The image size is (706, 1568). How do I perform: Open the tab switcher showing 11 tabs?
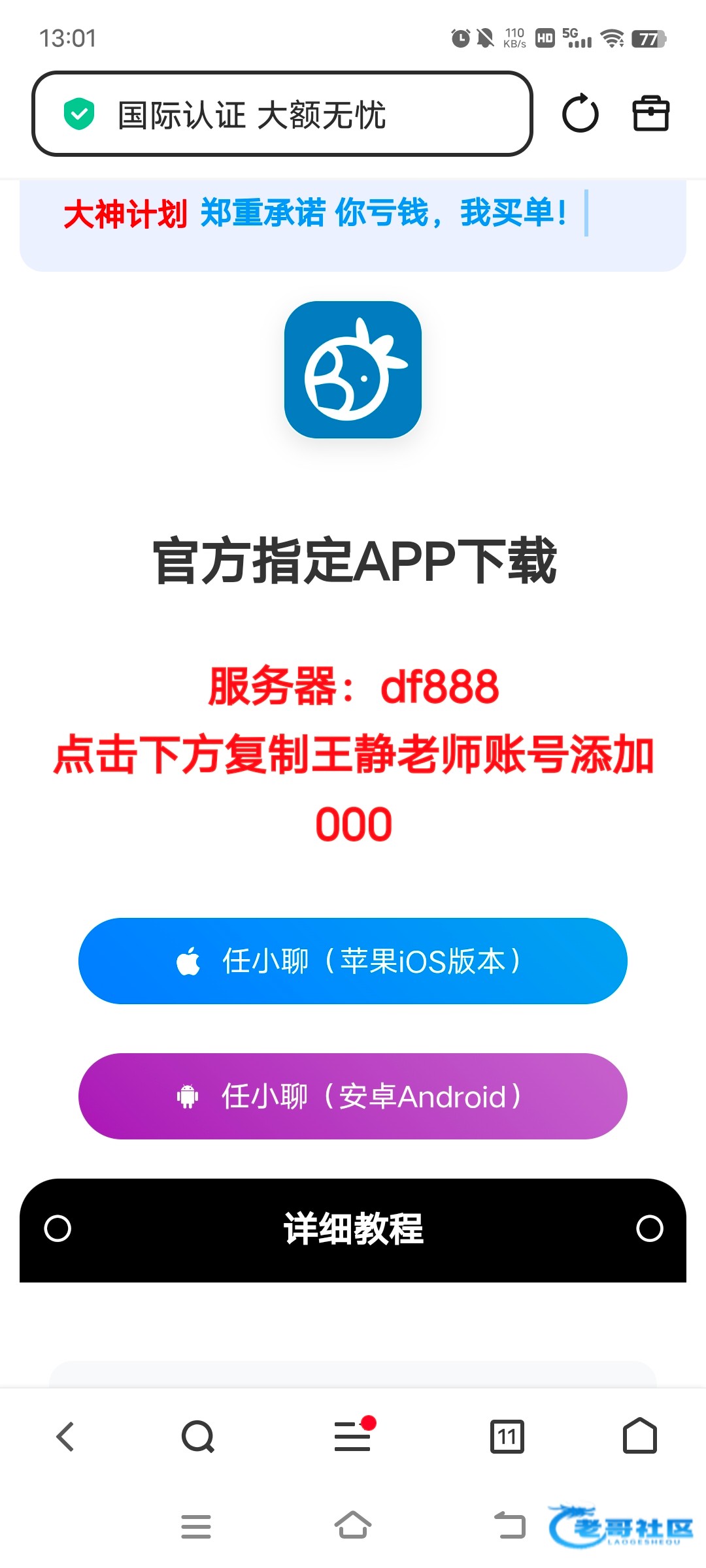click(x=507, y=1437)
